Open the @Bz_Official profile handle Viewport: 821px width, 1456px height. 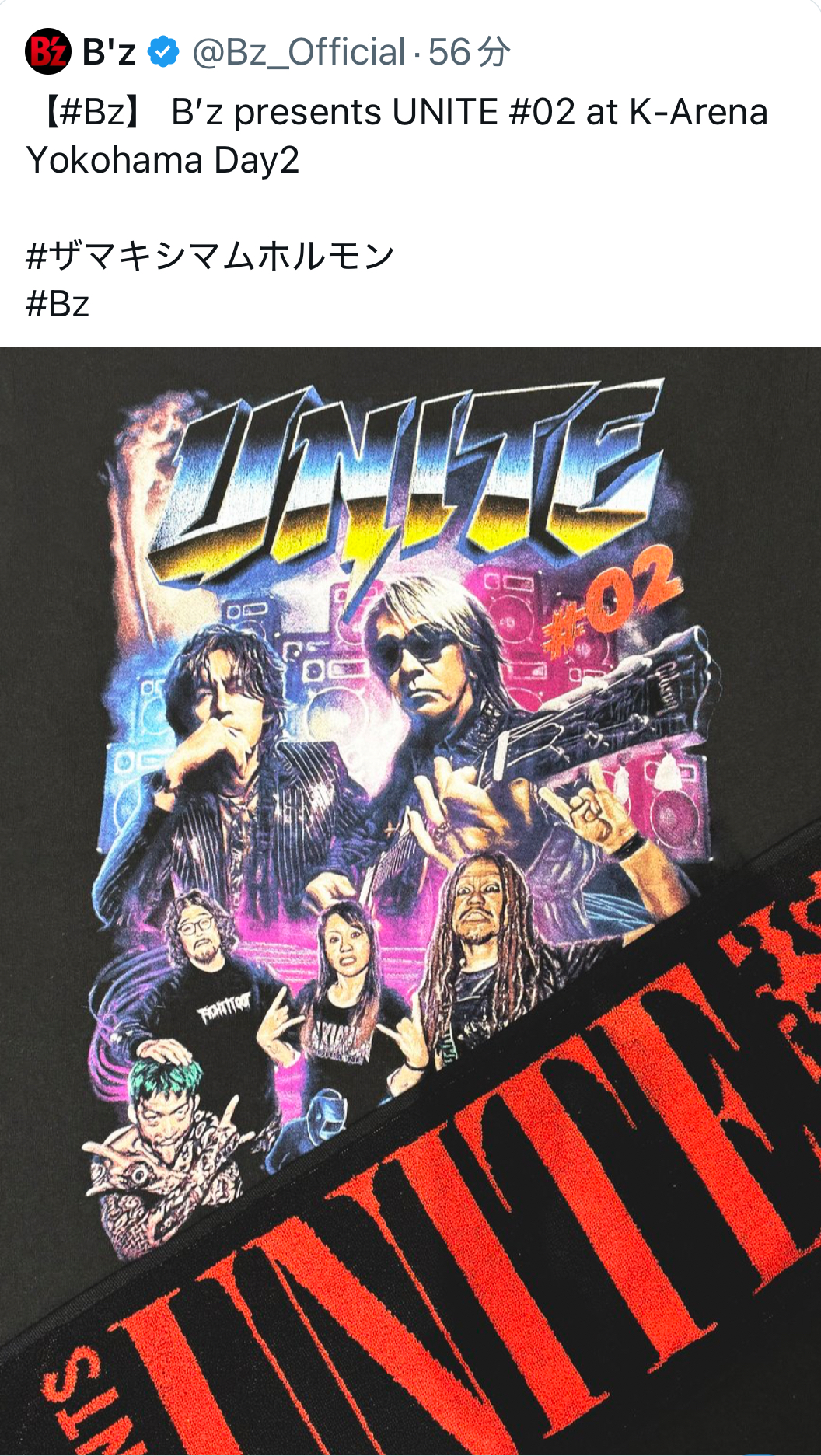tap(299, 52)
